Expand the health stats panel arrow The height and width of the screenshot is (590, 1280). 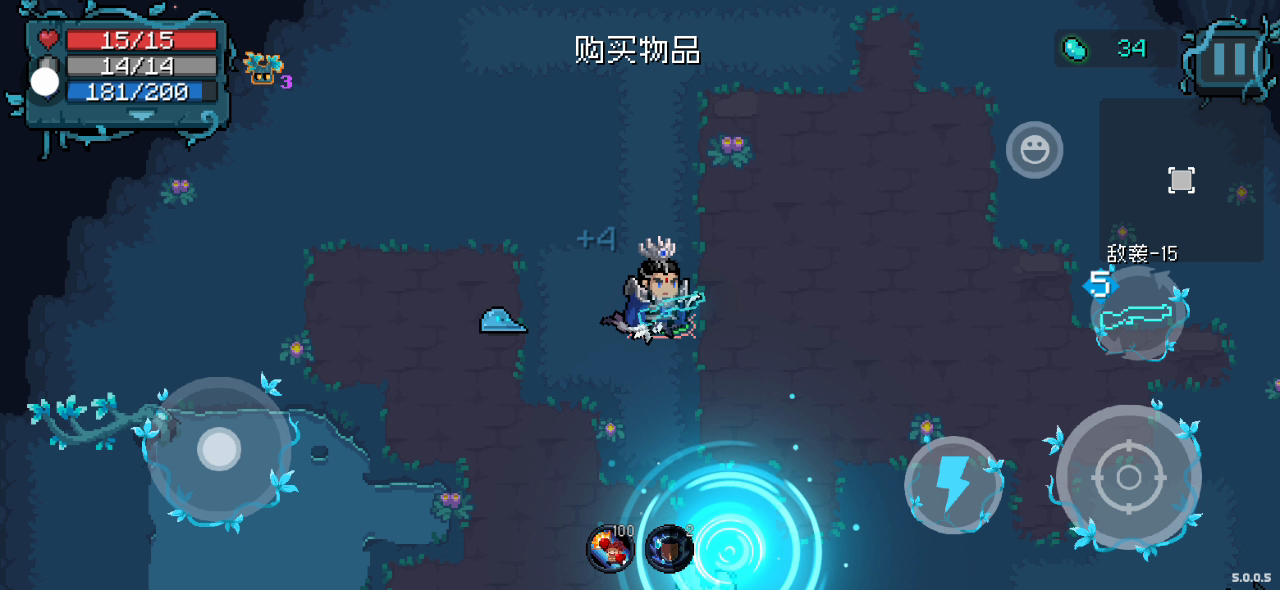tap(142, 114)
